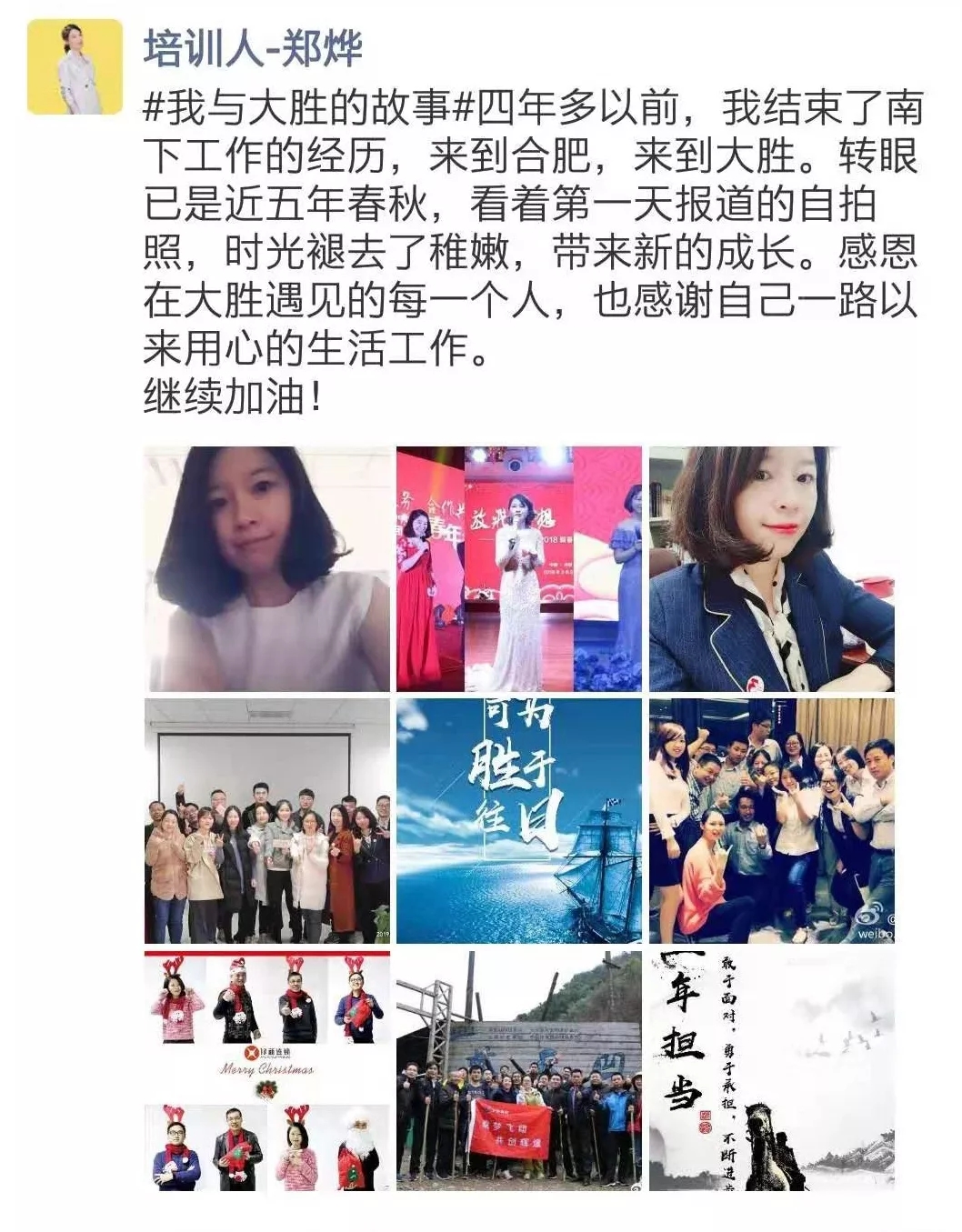View the group photo before projector screen

[266, 820]
